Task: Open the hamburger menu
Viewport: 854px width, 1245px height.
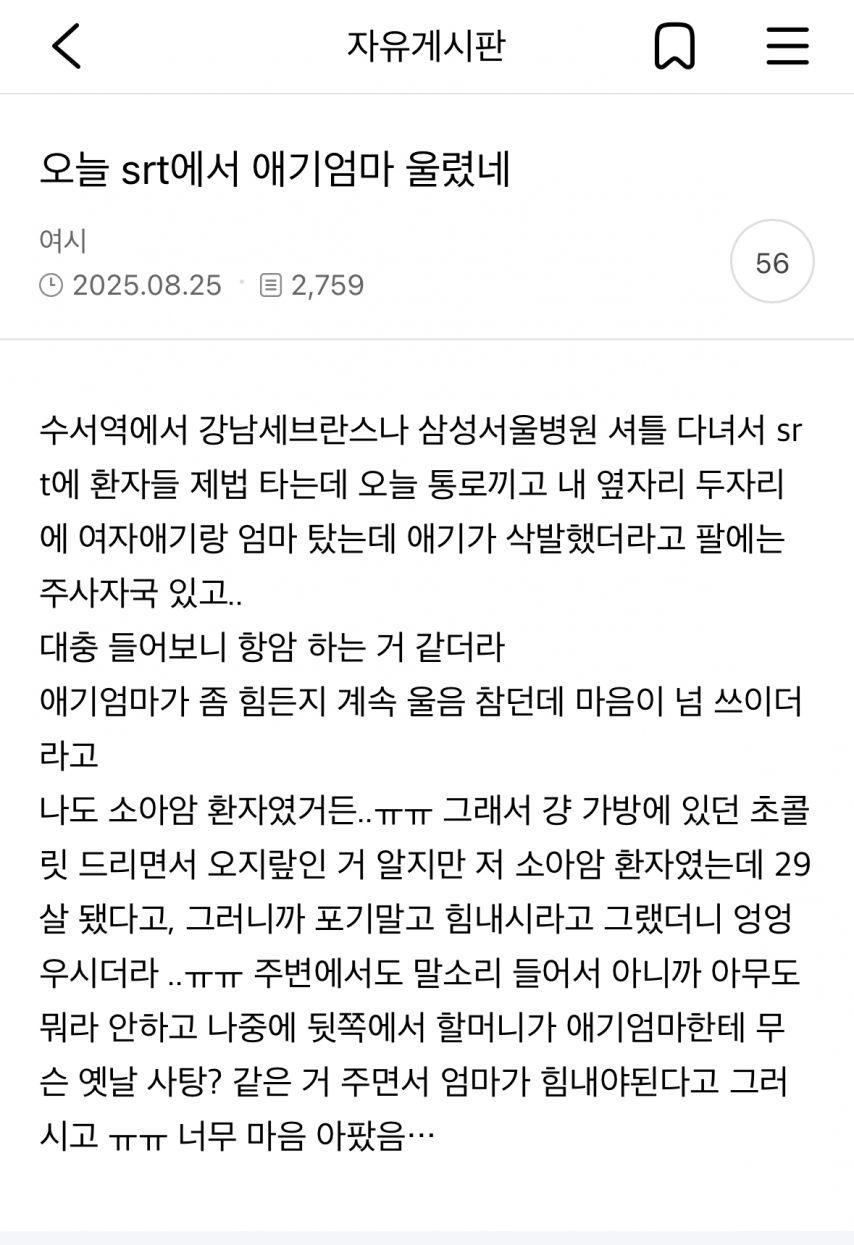Action: tap(787, 46)
